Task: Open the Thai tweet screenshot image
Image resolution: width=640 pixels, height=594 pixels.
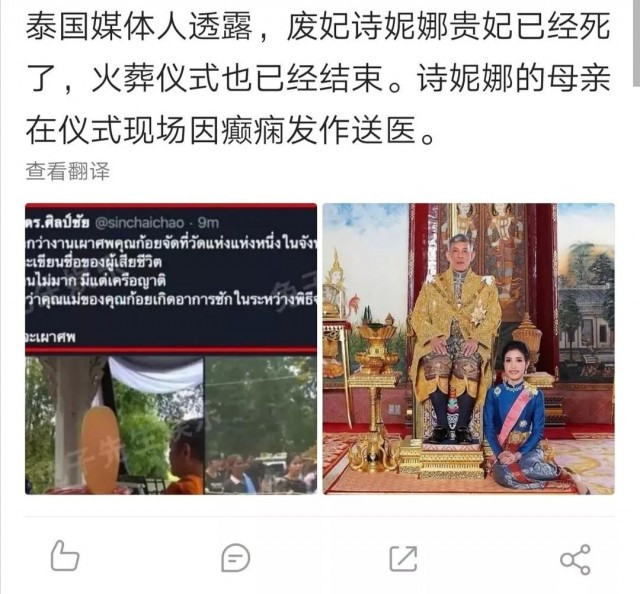Action: (x=171, y=348)
